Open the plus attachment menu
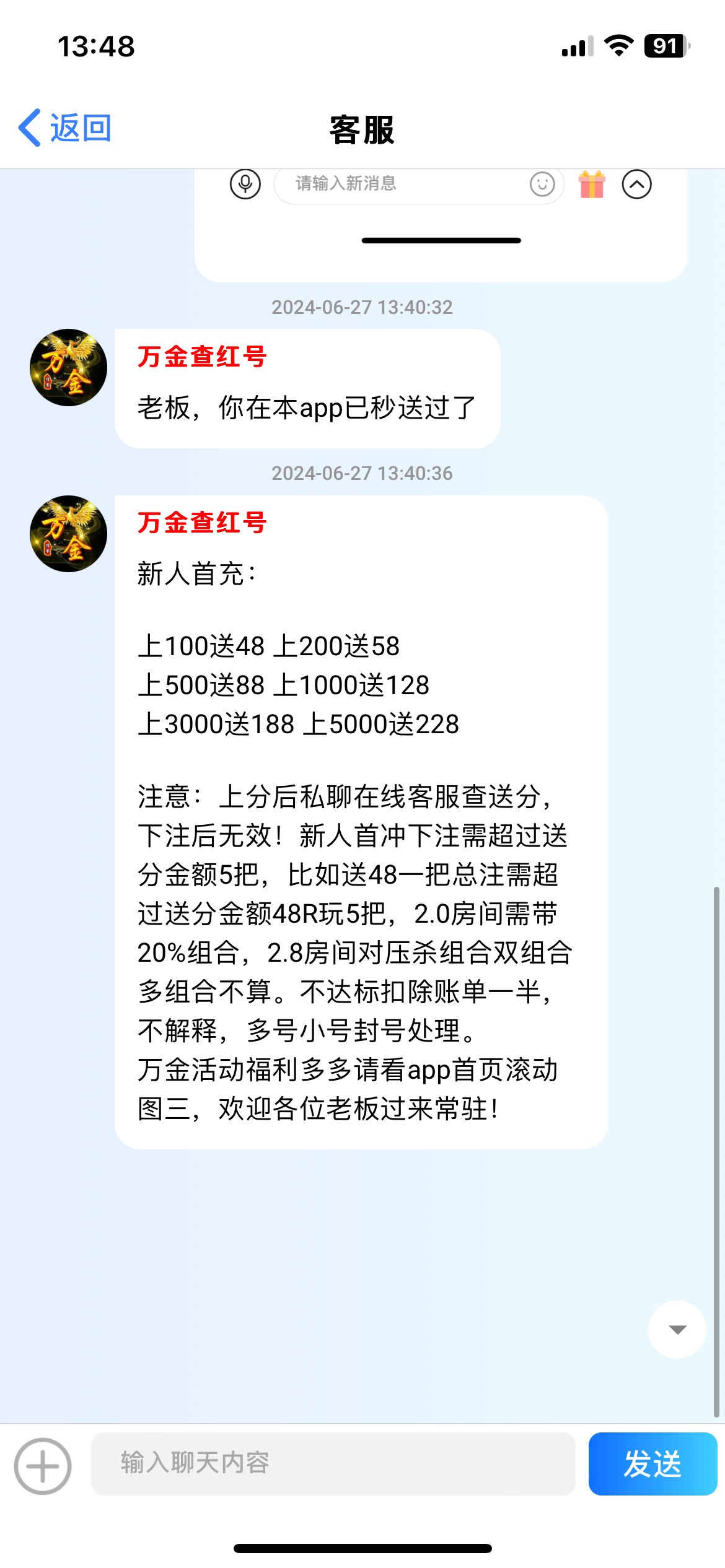Screen dimensions: 725x1568 pyautogui.click(x=43, y=1466)
